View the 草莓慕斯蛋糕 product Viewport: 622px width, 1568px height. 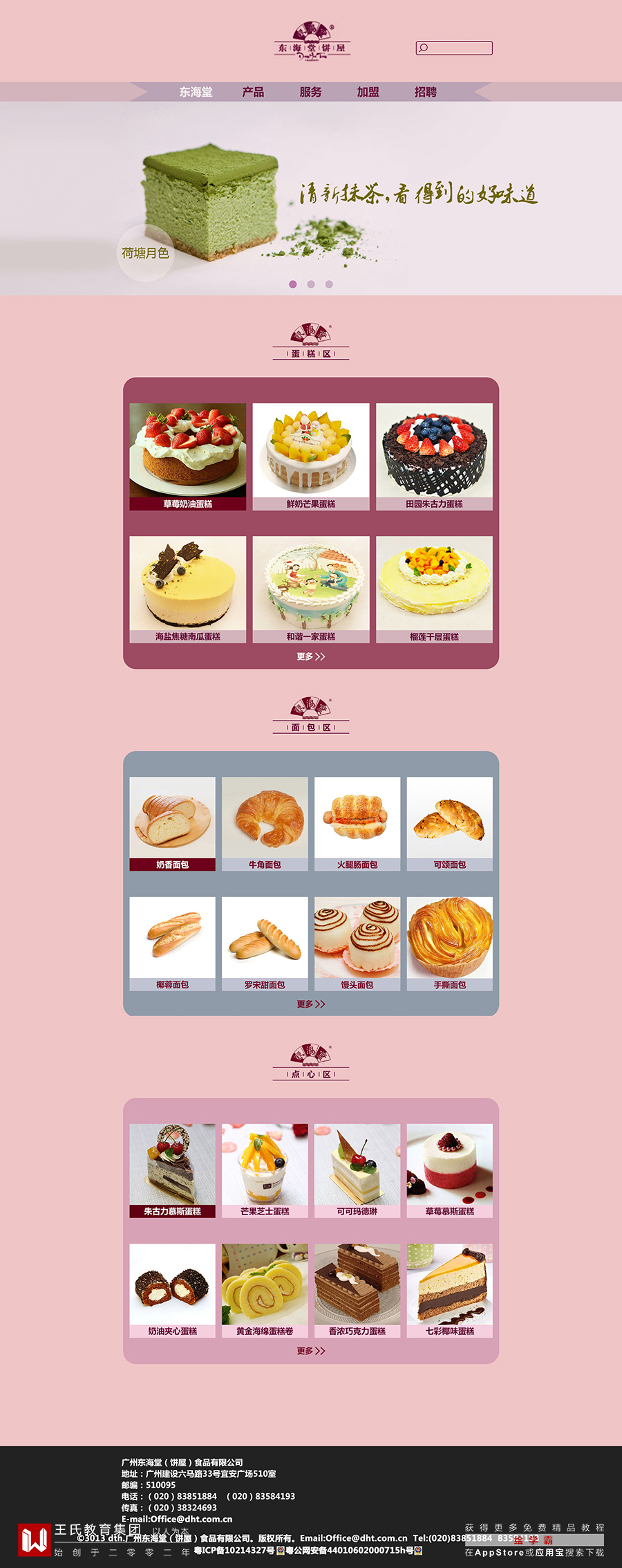(x=449, y=1170)
